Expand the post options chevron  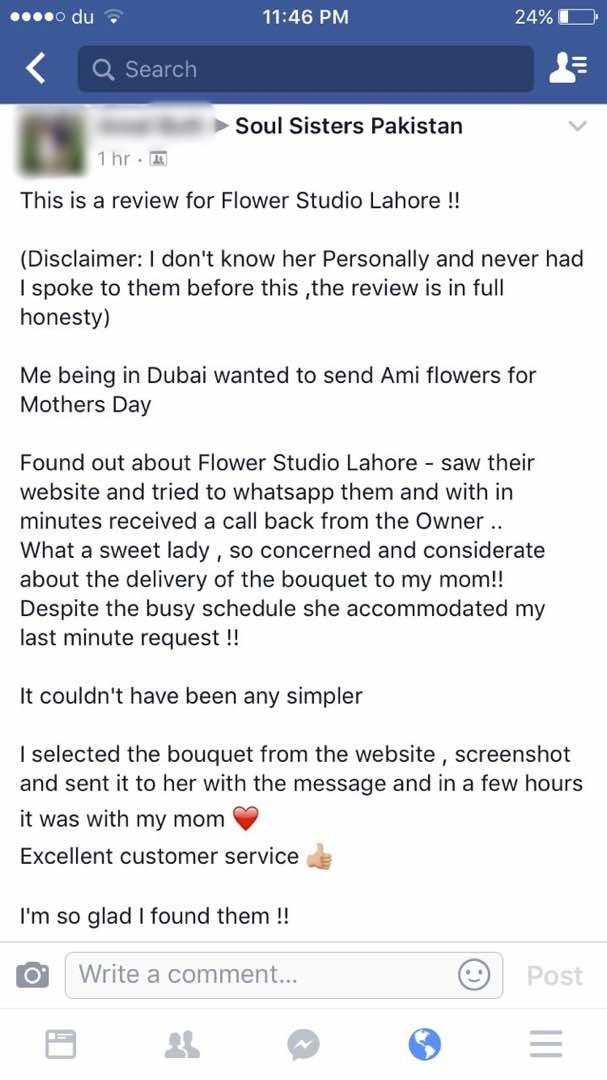(x=577, y=126)
